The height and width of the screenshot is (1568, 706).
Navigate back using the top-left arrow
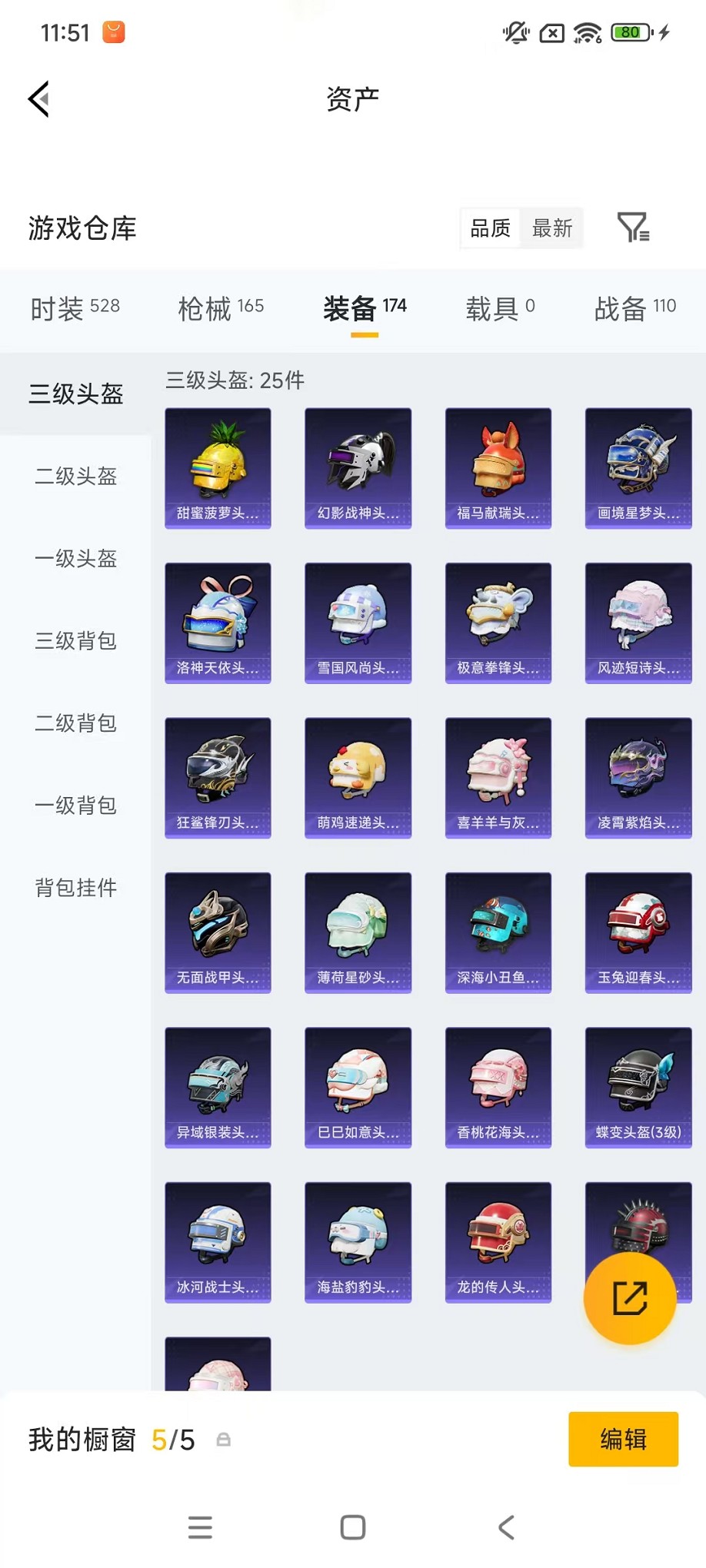[x=38, y=99]
